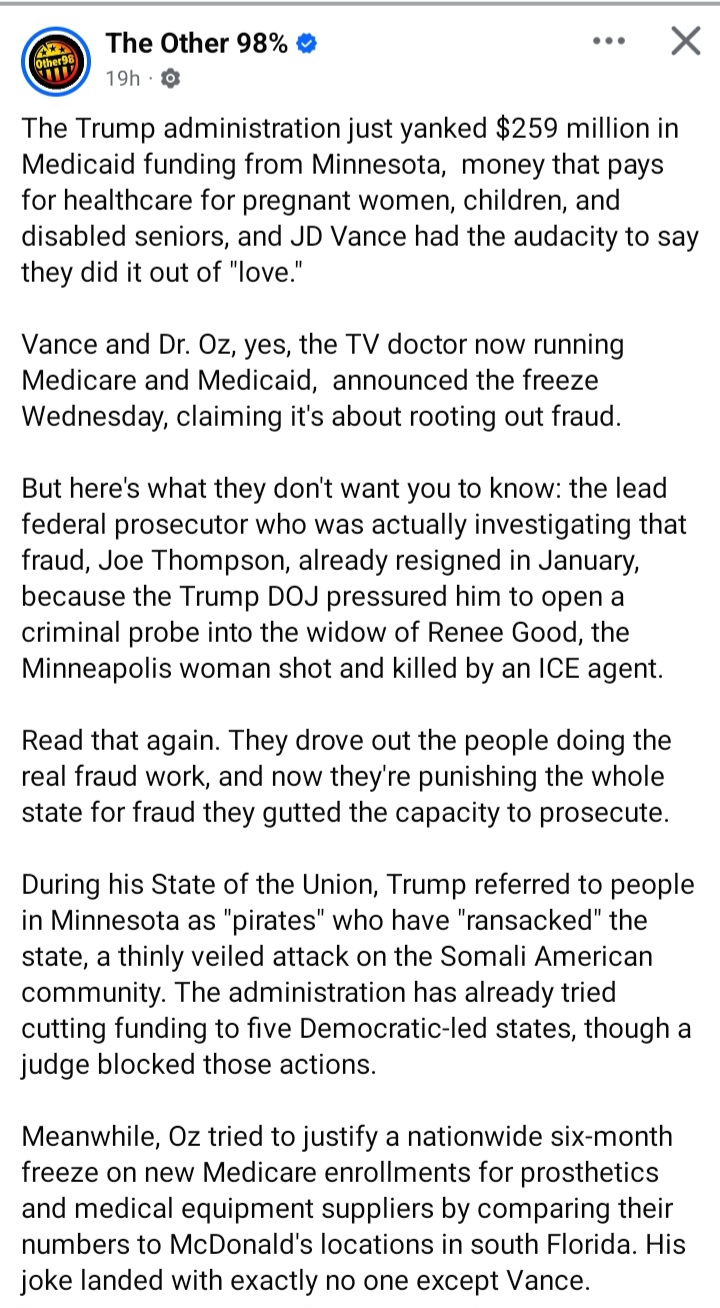
Task: Open The Other 98% page name
Action: pyautogui.click(x=197, y=42)
